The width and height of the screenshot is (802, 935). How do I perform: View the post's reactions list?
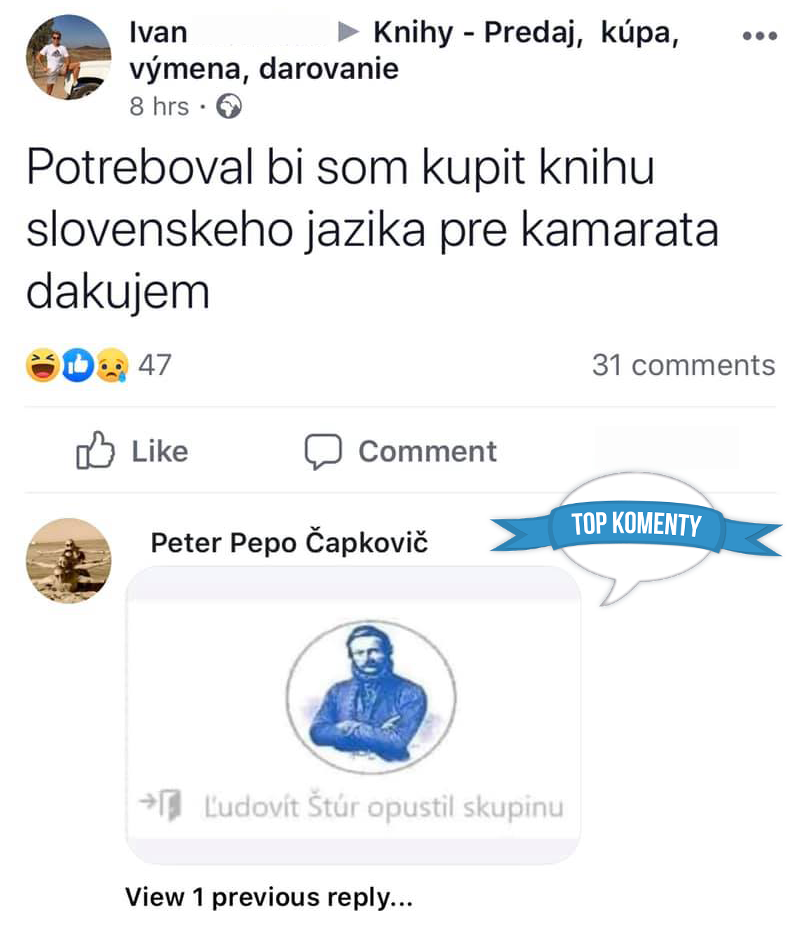click(98, 366)
